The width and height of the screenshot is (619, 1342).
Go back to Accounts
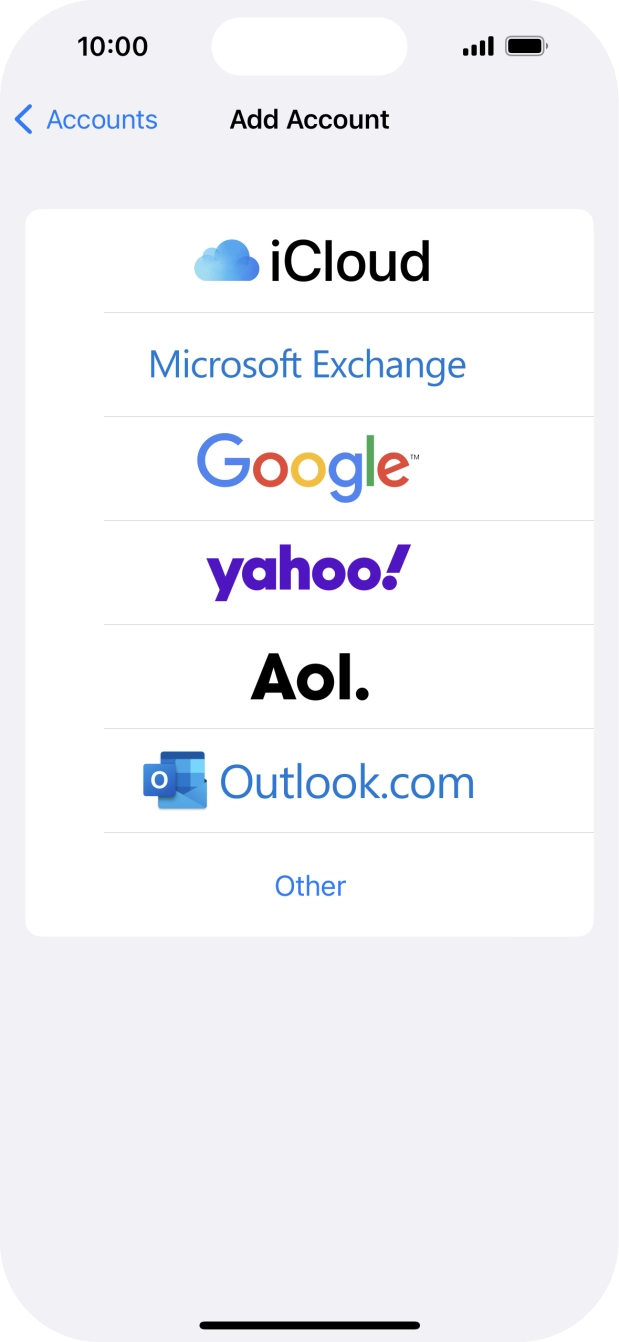(86, 120)
